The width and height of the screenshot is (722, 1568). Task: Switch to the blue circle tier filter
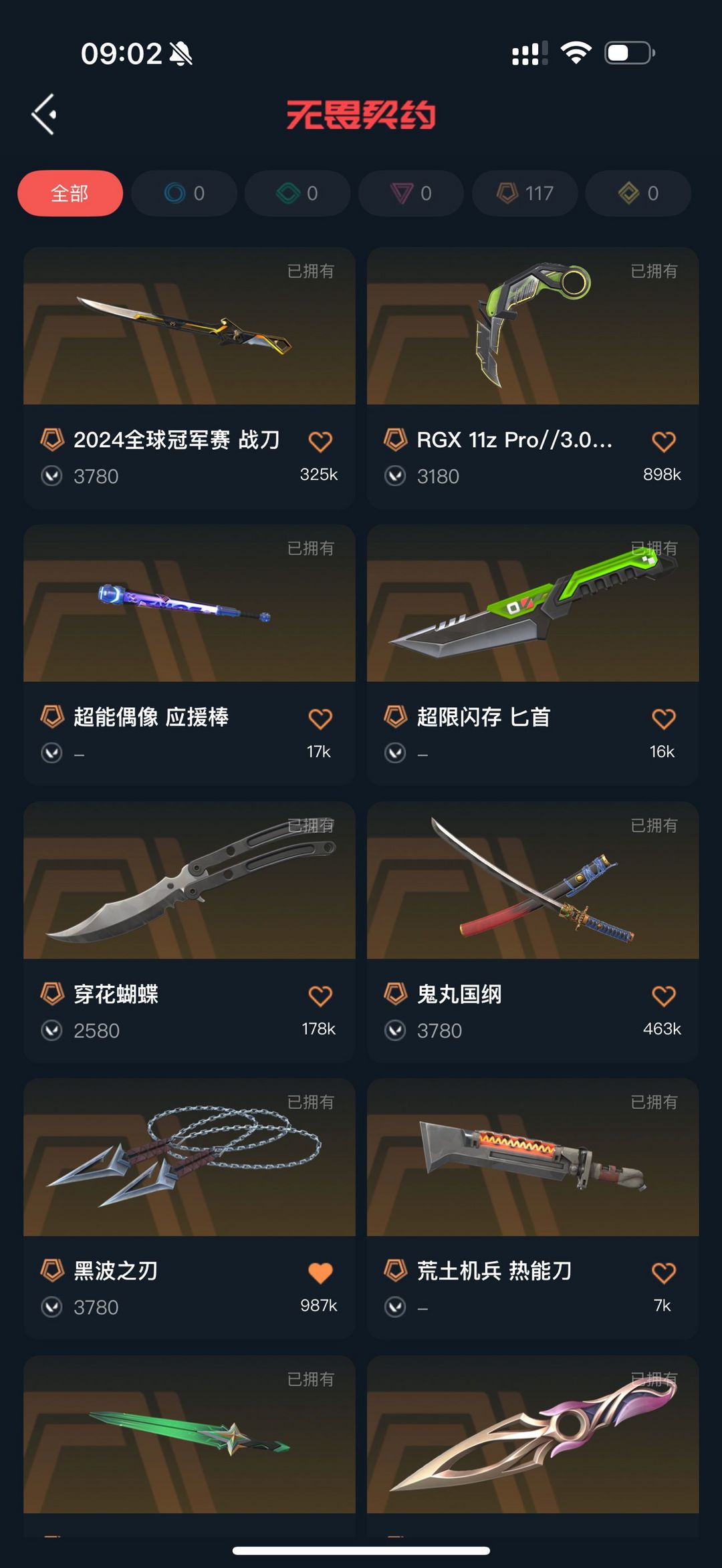184,193
